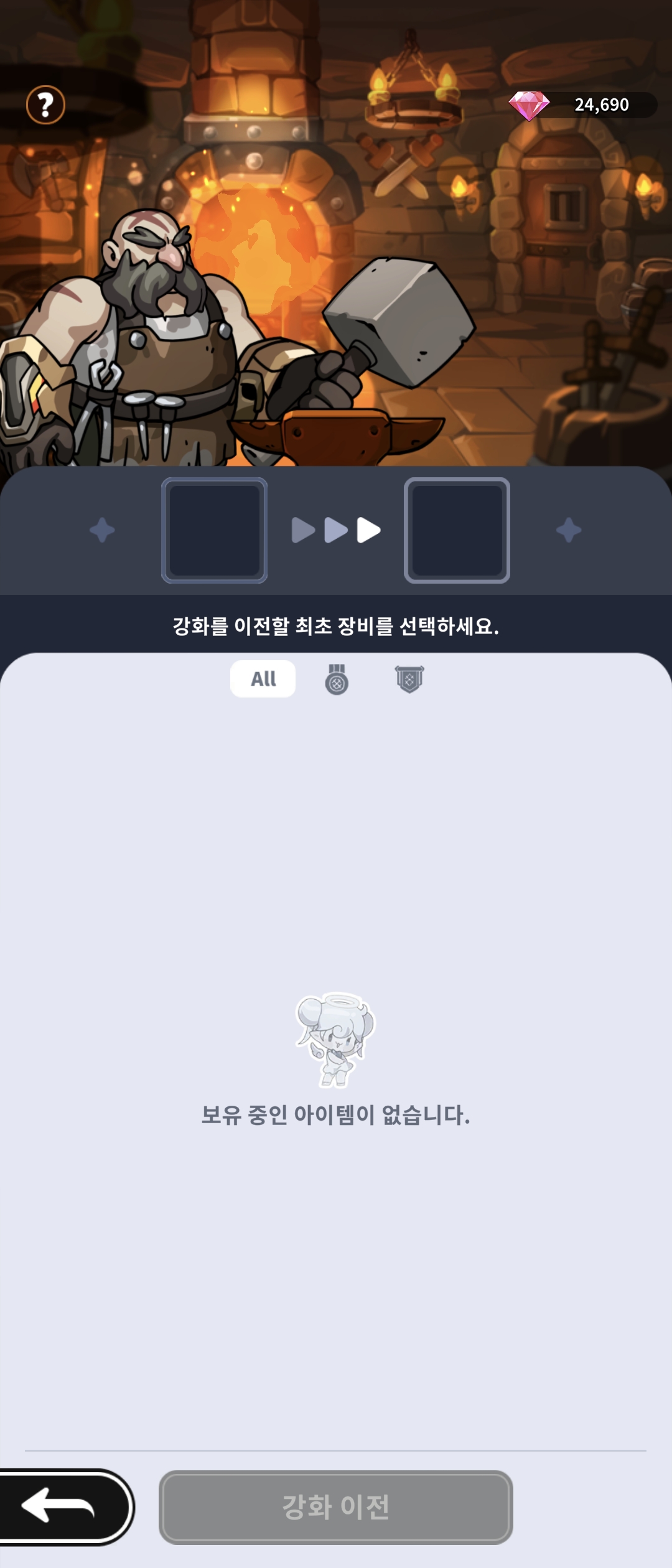The image size is (672, 1568).
Task: Tap the 강화 이전 transfer button
Action: (x=336, y=1507)
